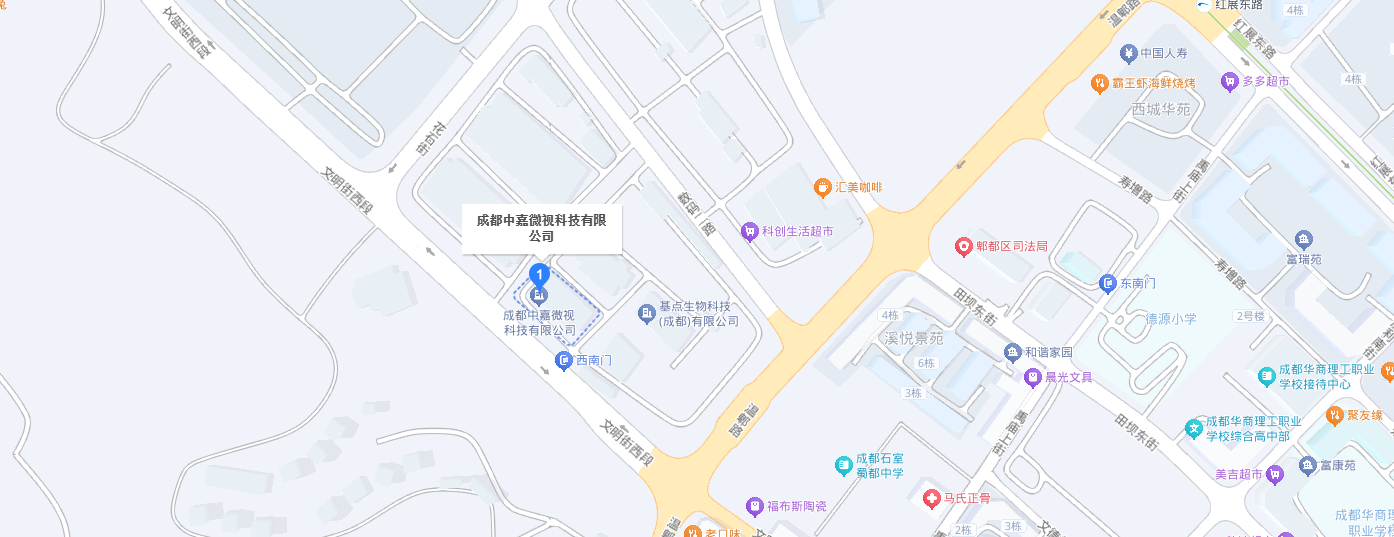Select the 美吉超市 shop marker
This screenshot has width=1394, height=537.
(1274, 474)
